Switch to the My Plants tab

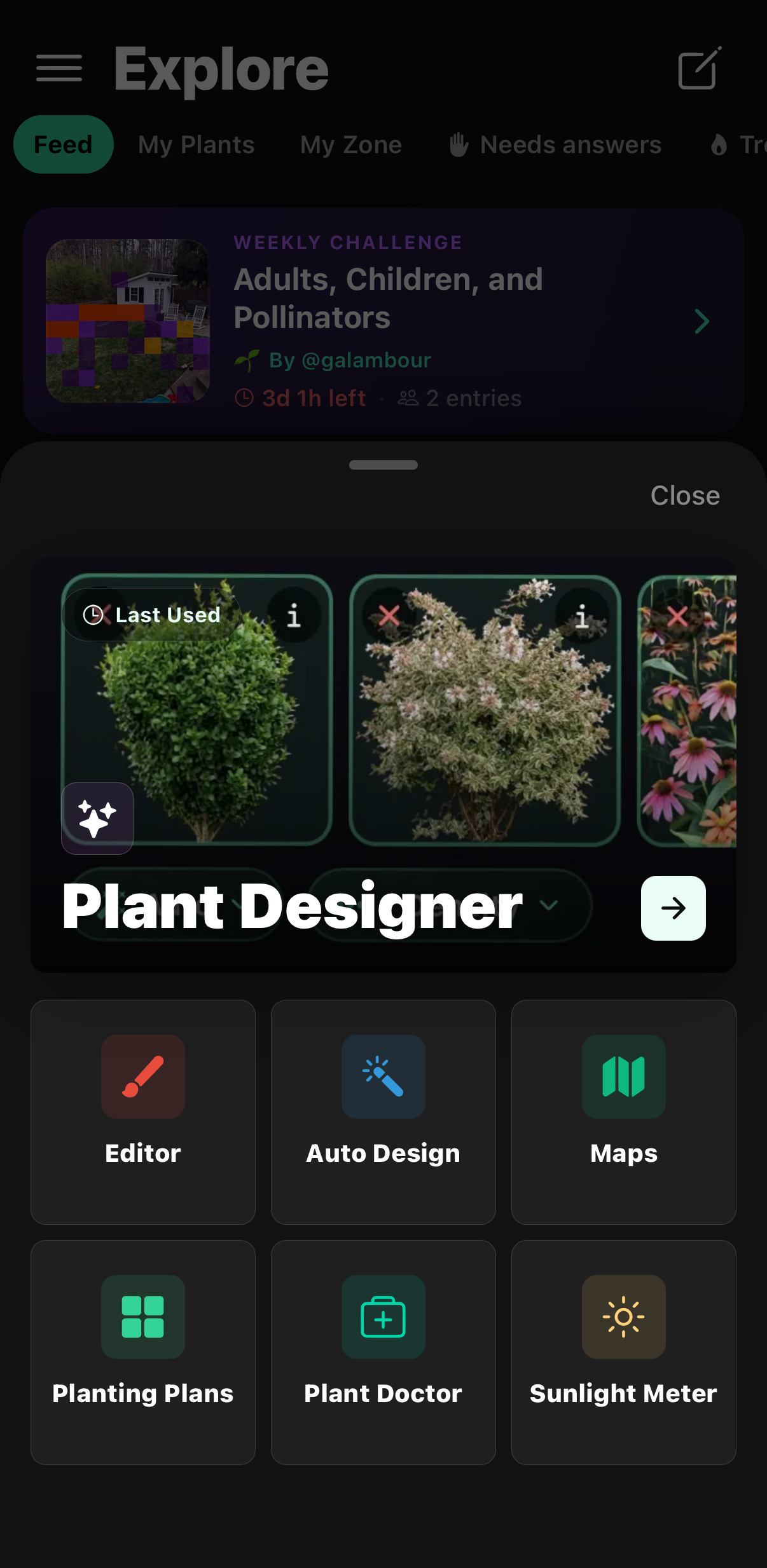coord(196,145)
